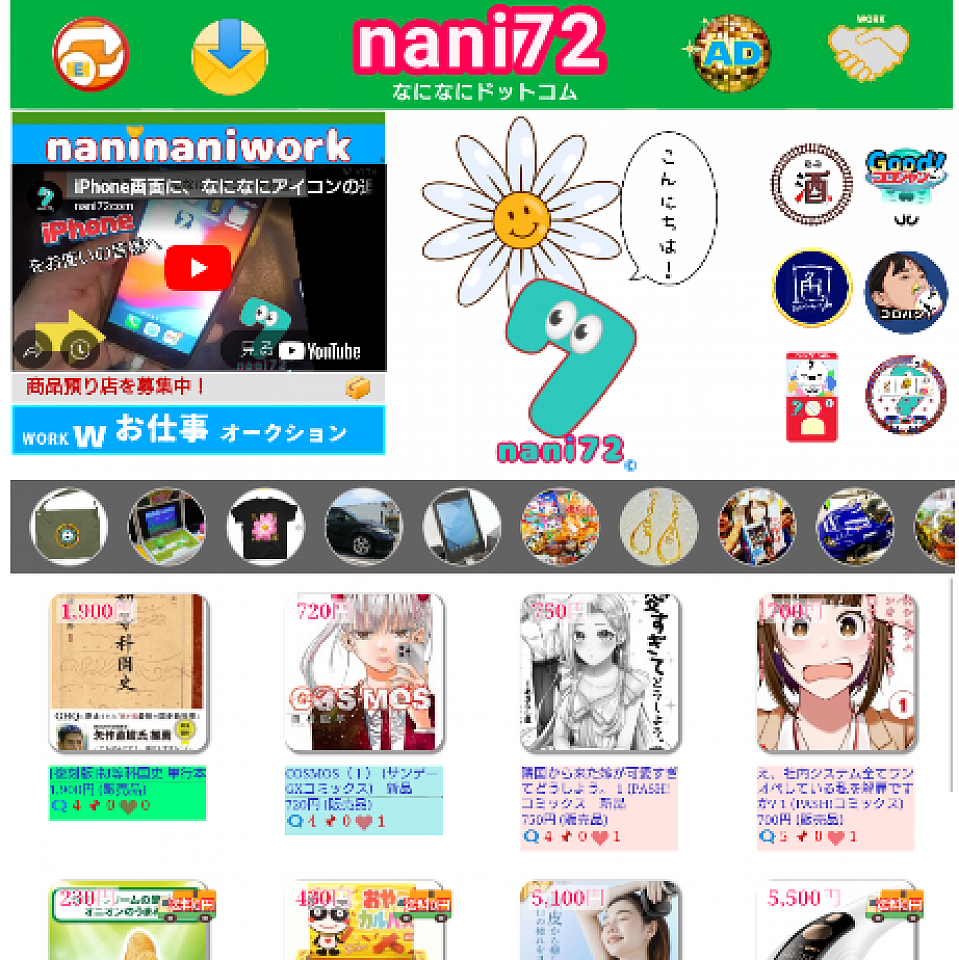Open the 1,900円 textbook product tile
959x960 pixels.
[x=129, y=672]
